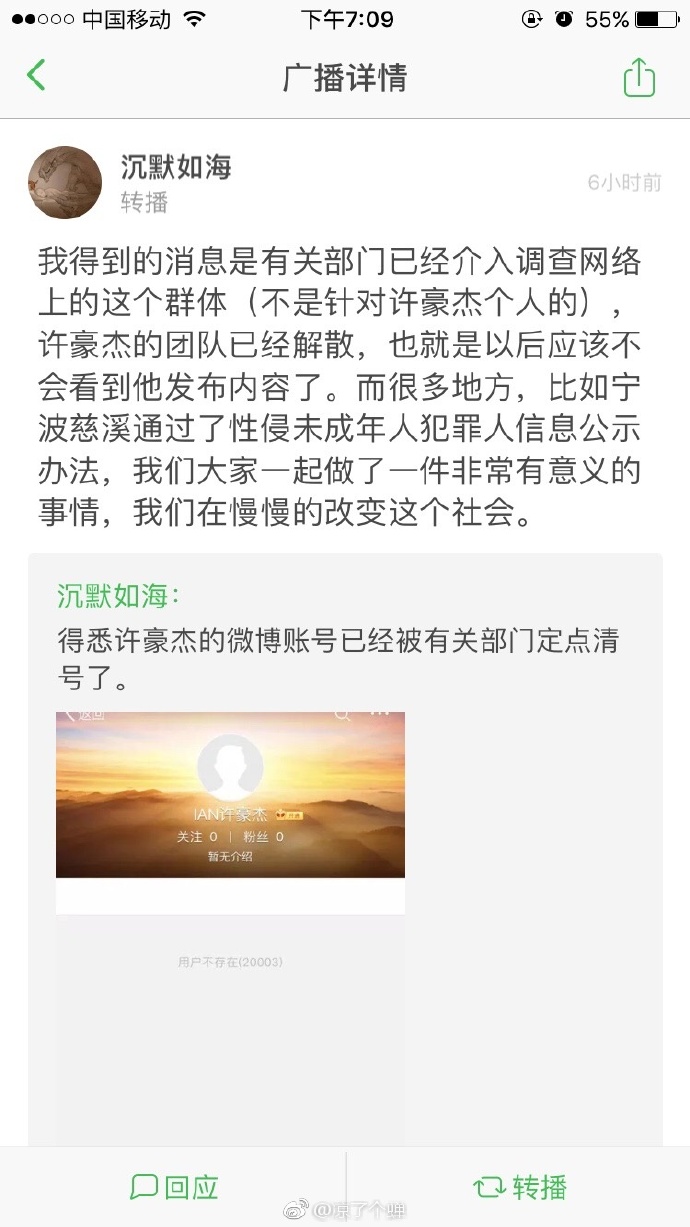Reply with the 回应 button
The width and height of the screenshot is (690, 1227).
174,1187
